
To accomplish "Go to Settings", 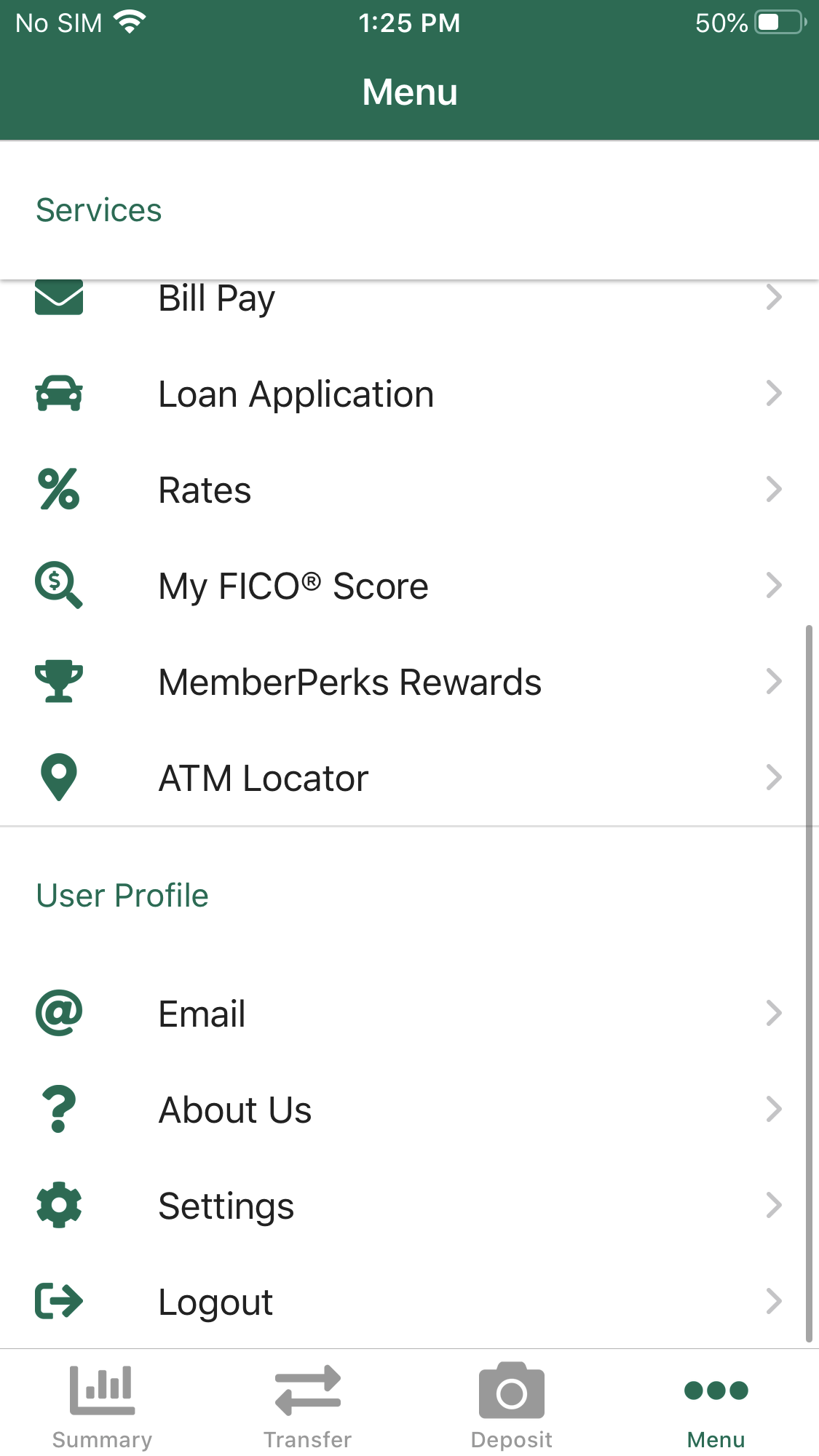I will (x=409, y=1206).
